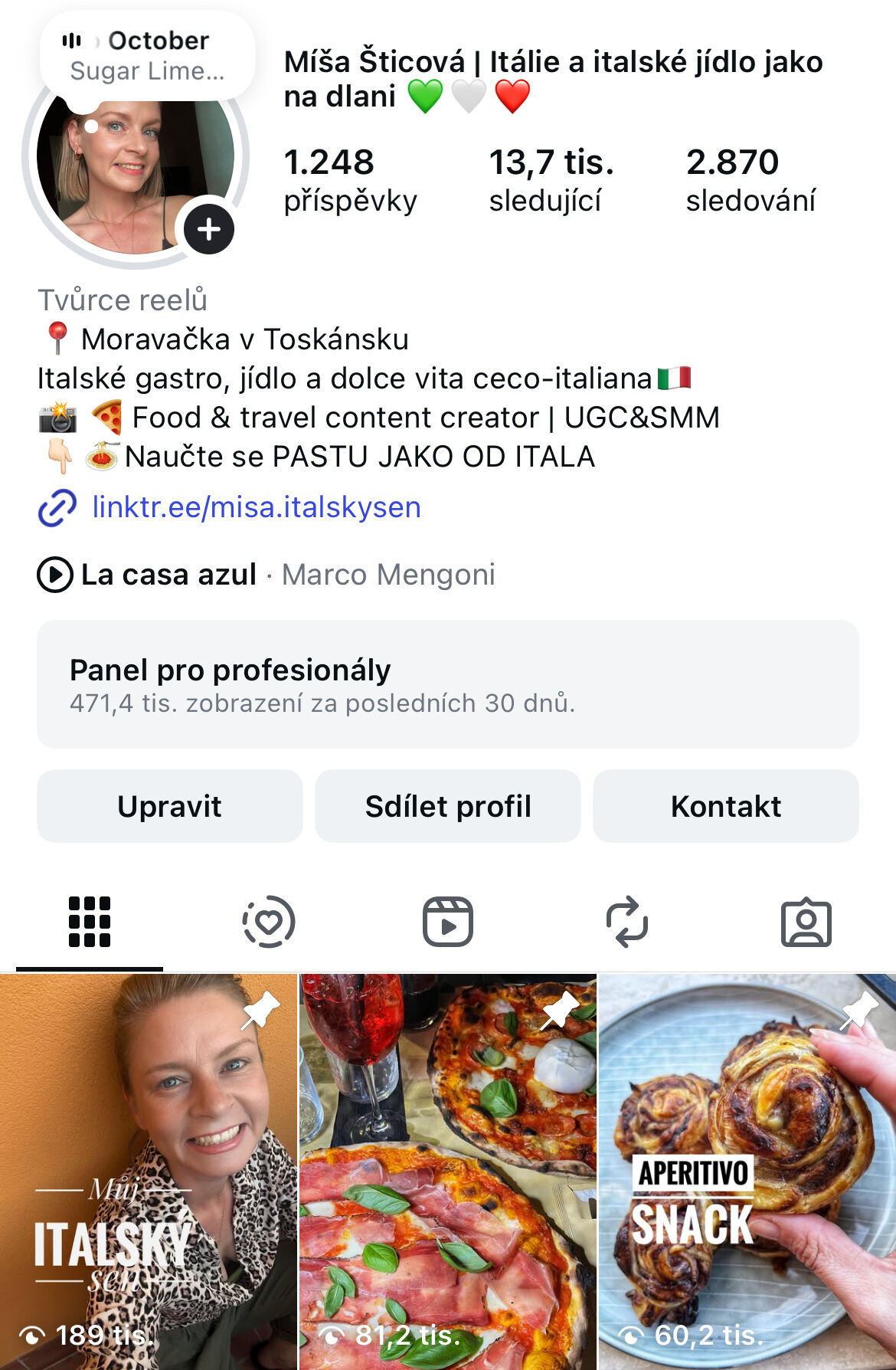Viewport: 896px width, 1370px height.
Task: Switch to the heart highlights tab
Action: click(x=269, y=922)
